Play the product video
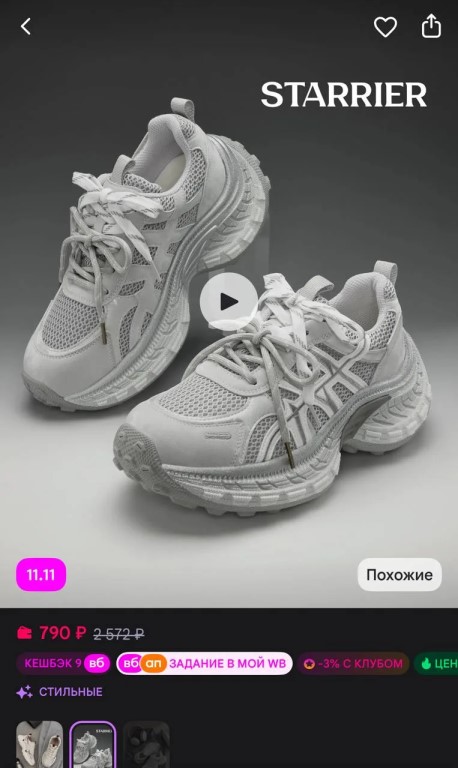The height and width of the screenshot is (768, 458). pos(229,302)
